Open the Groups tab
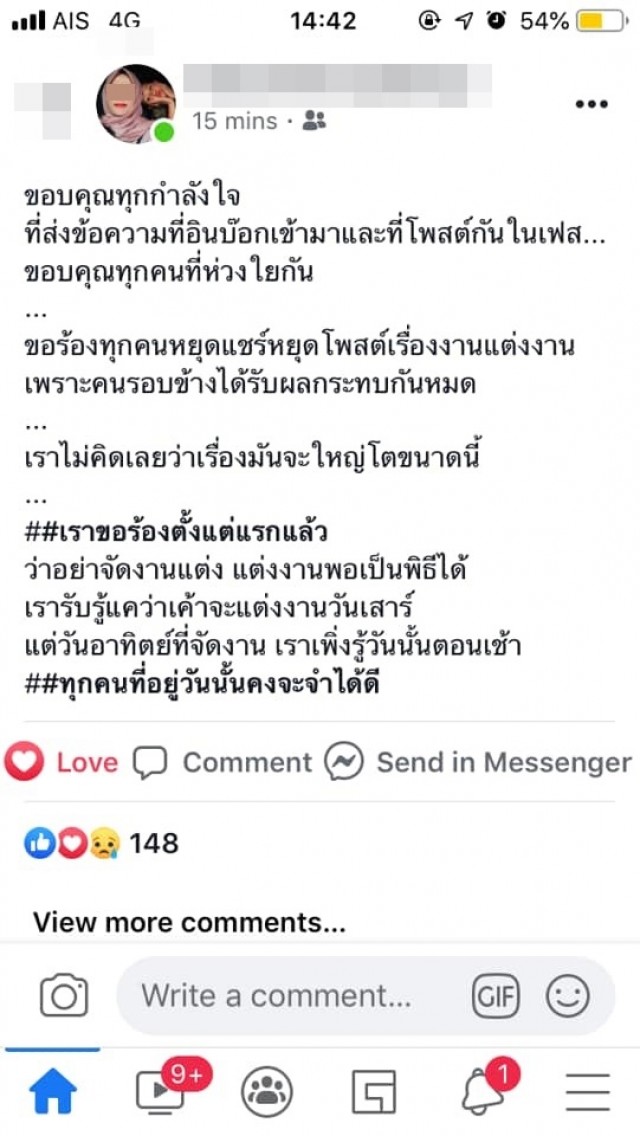Viewport: 640px width, 1136px height. (267, 1092)
